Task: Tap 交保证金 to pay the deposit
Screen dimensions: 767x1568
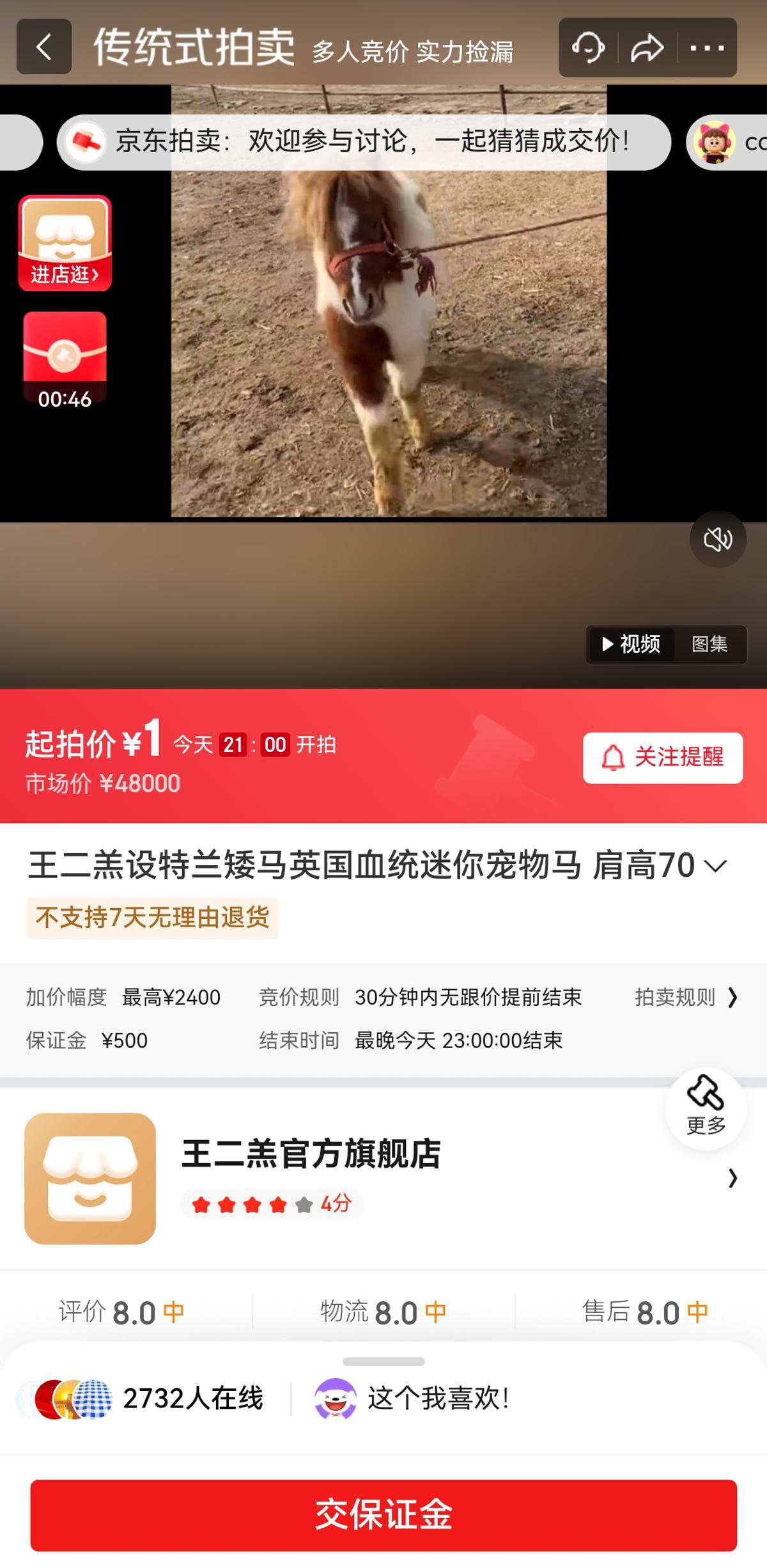Action: 383,1511
